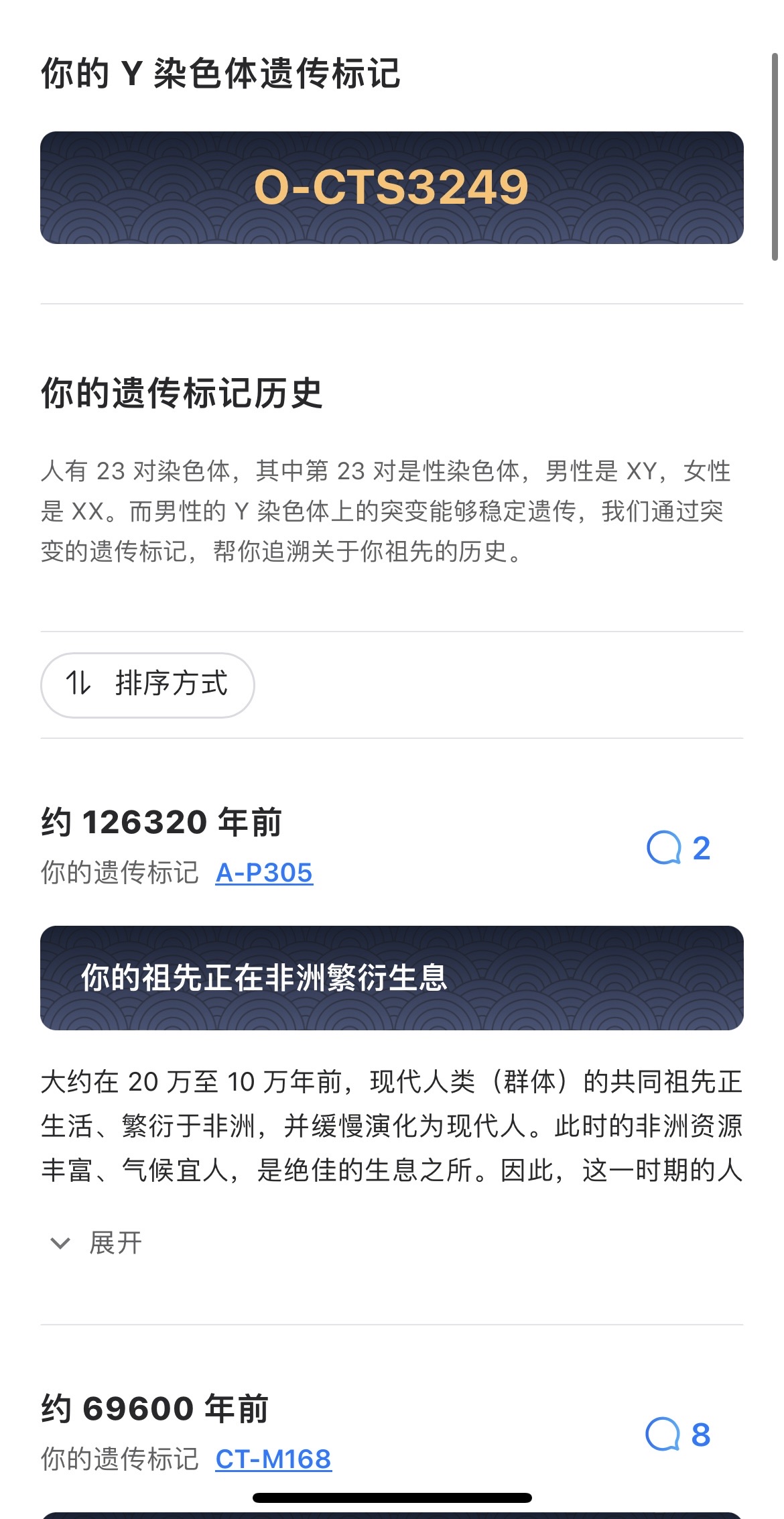Open the 排序方式 sort options

(x=147, y=684)
